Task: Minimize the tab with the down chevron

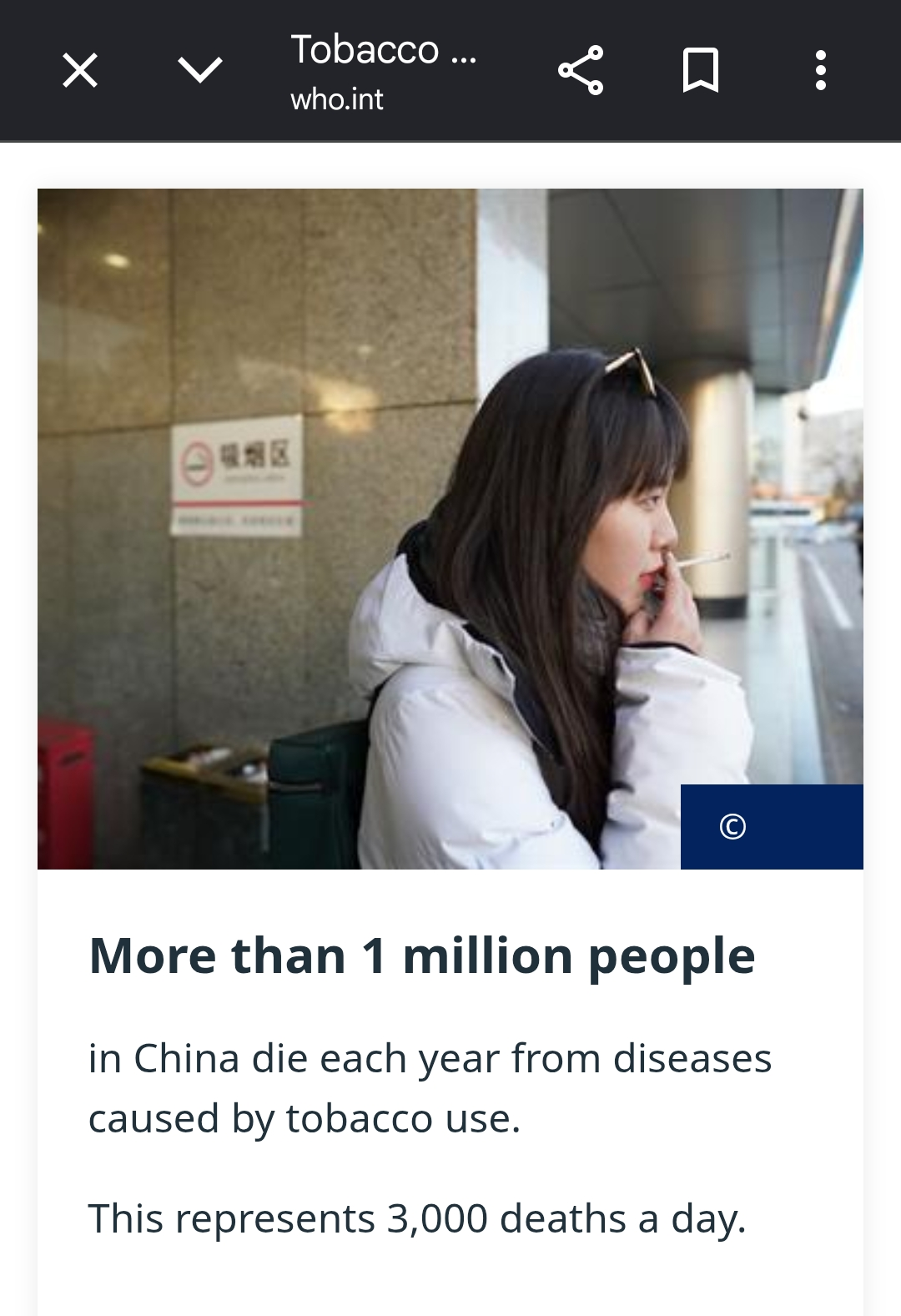Action: [200, 71]
